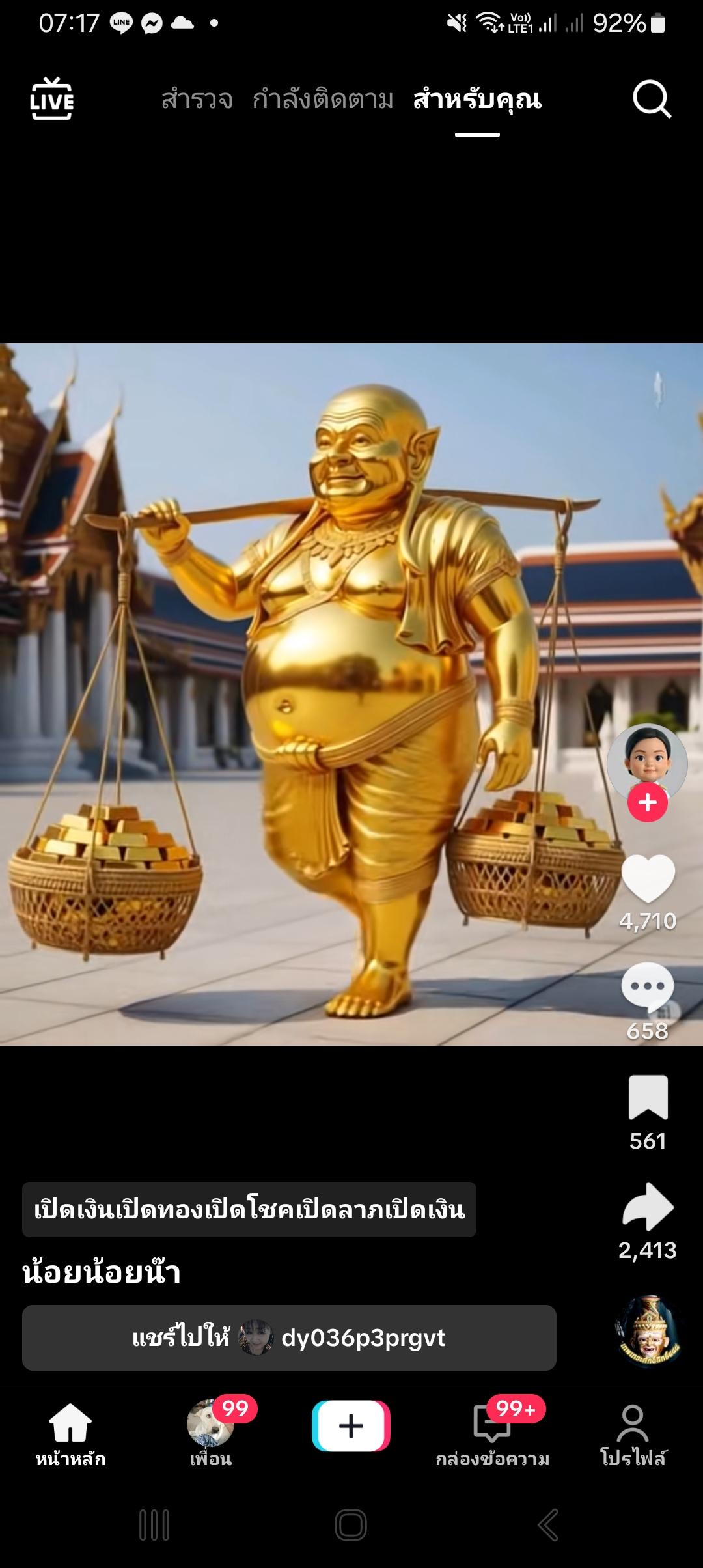The height and width of the screenshot is (1568, 703).
Task: Share to dy036p3prgvt
Action: [x=289, y=1337]
